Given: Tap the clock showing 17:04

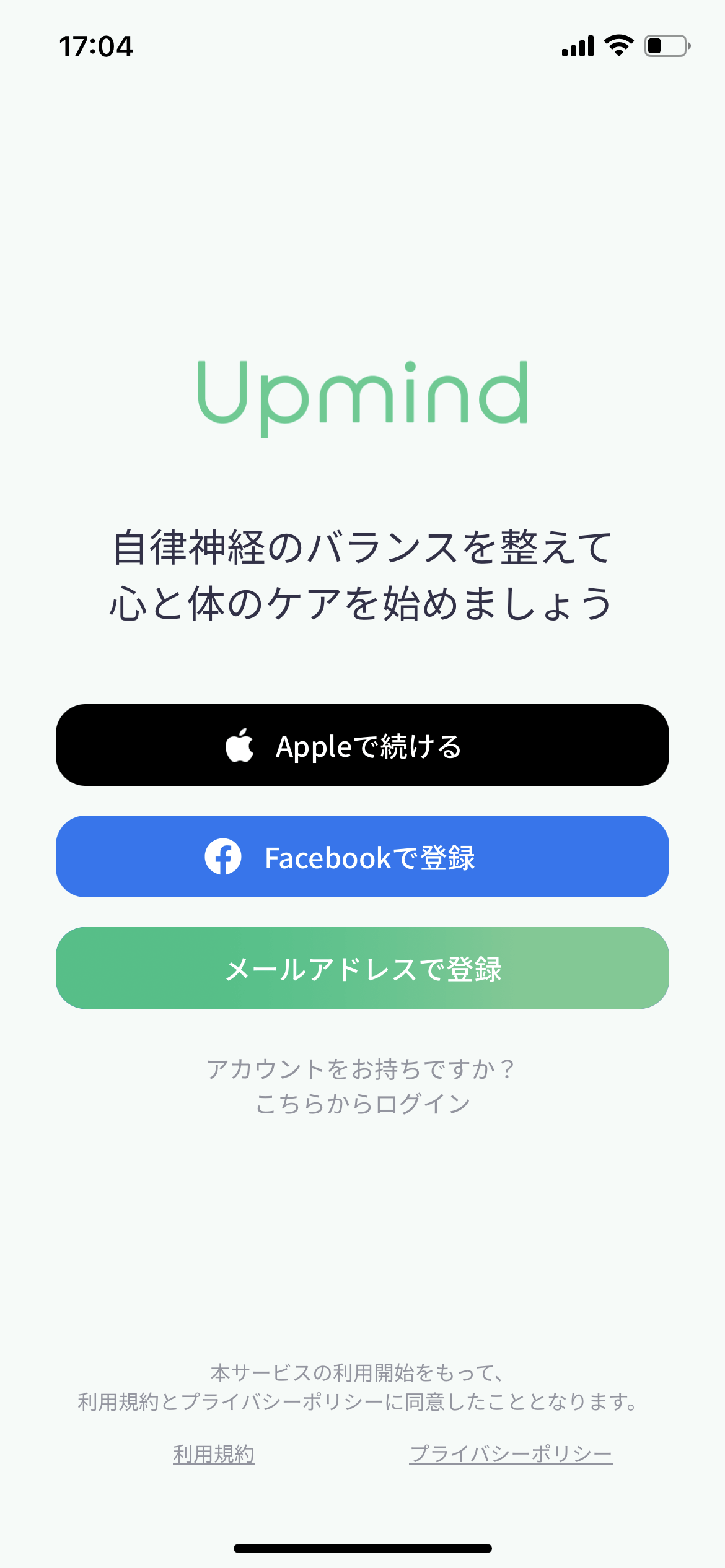Looking at the screenshot, I should click(96, 45).
